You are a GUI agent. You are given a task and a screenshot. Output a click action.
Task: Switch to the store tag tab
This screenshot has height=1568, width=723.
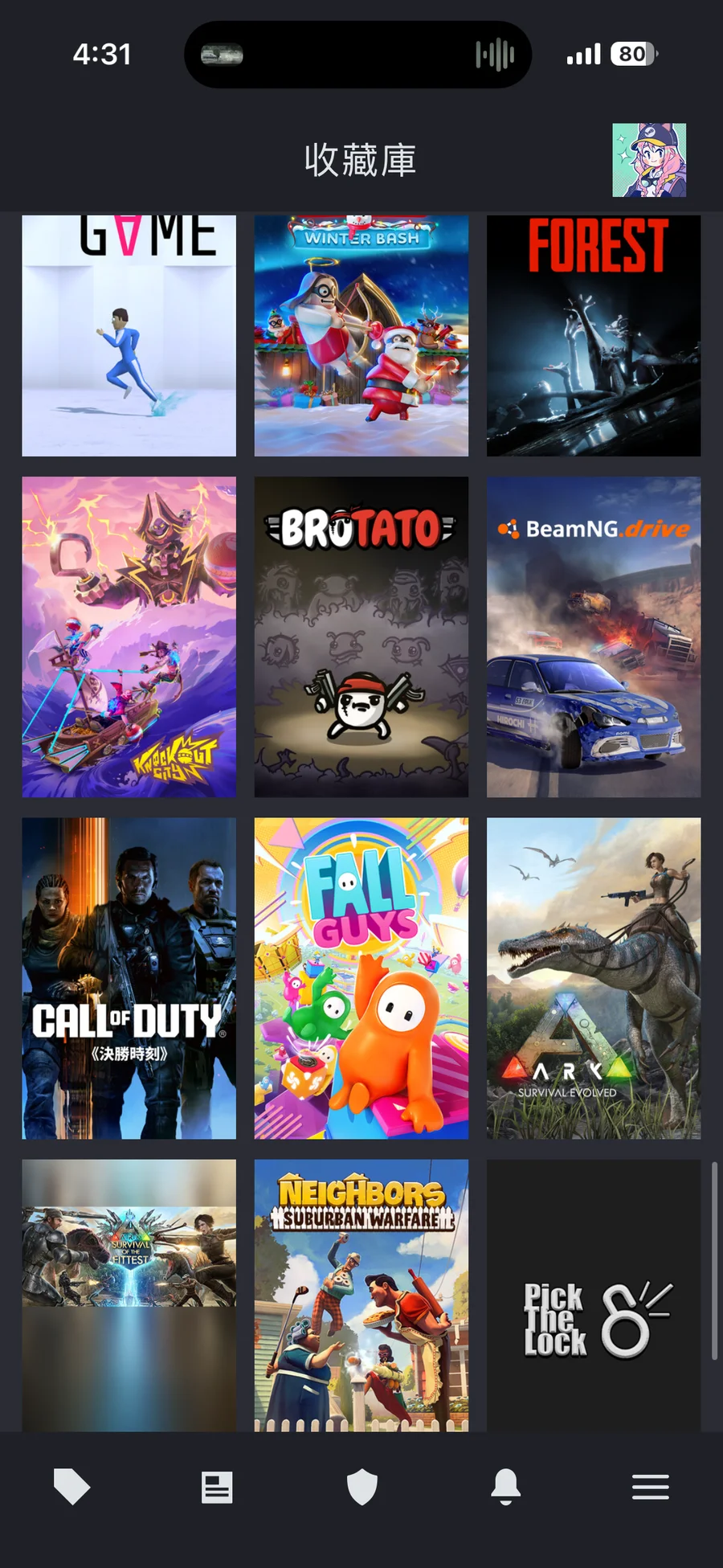(72, 1487)
